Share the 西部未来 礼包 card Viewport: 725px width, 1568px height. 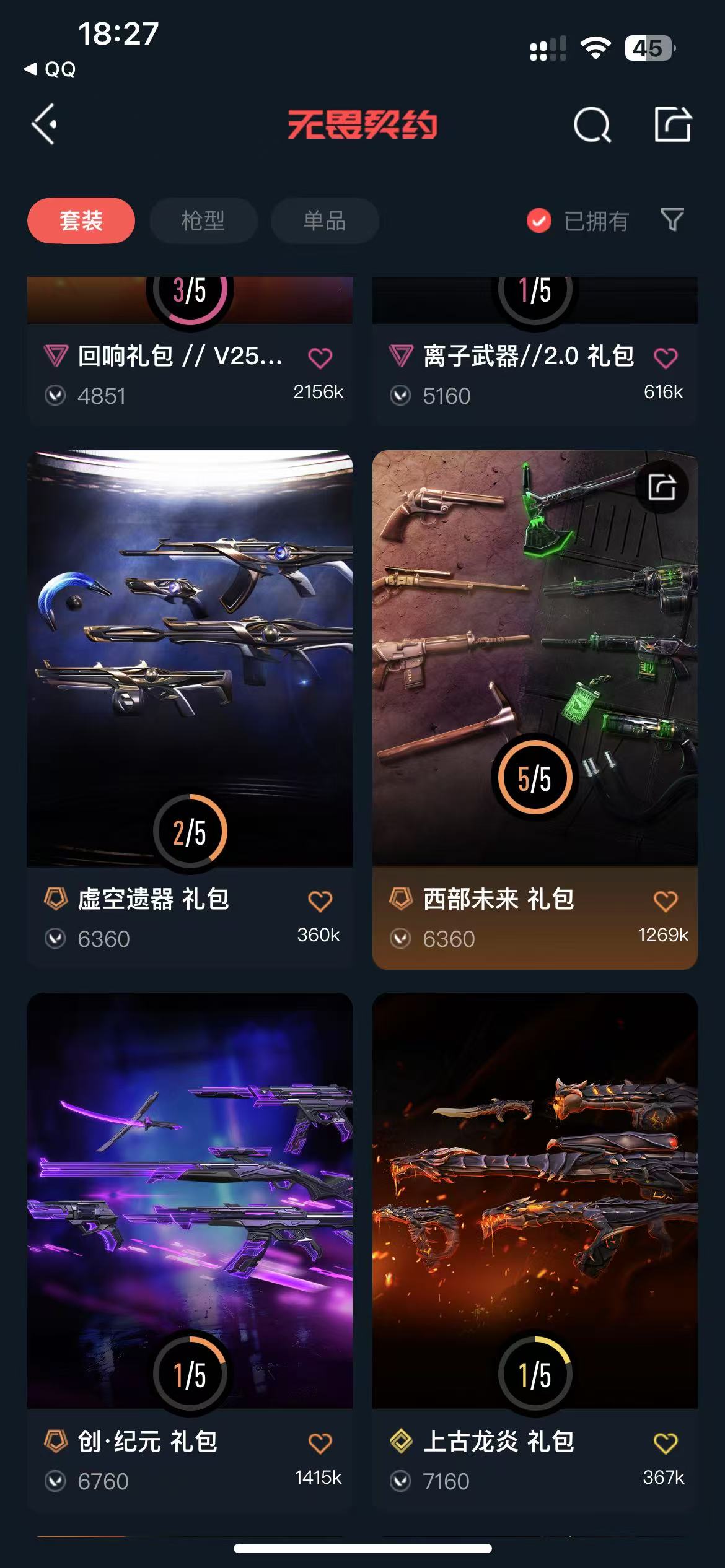[x=662, y=487]
